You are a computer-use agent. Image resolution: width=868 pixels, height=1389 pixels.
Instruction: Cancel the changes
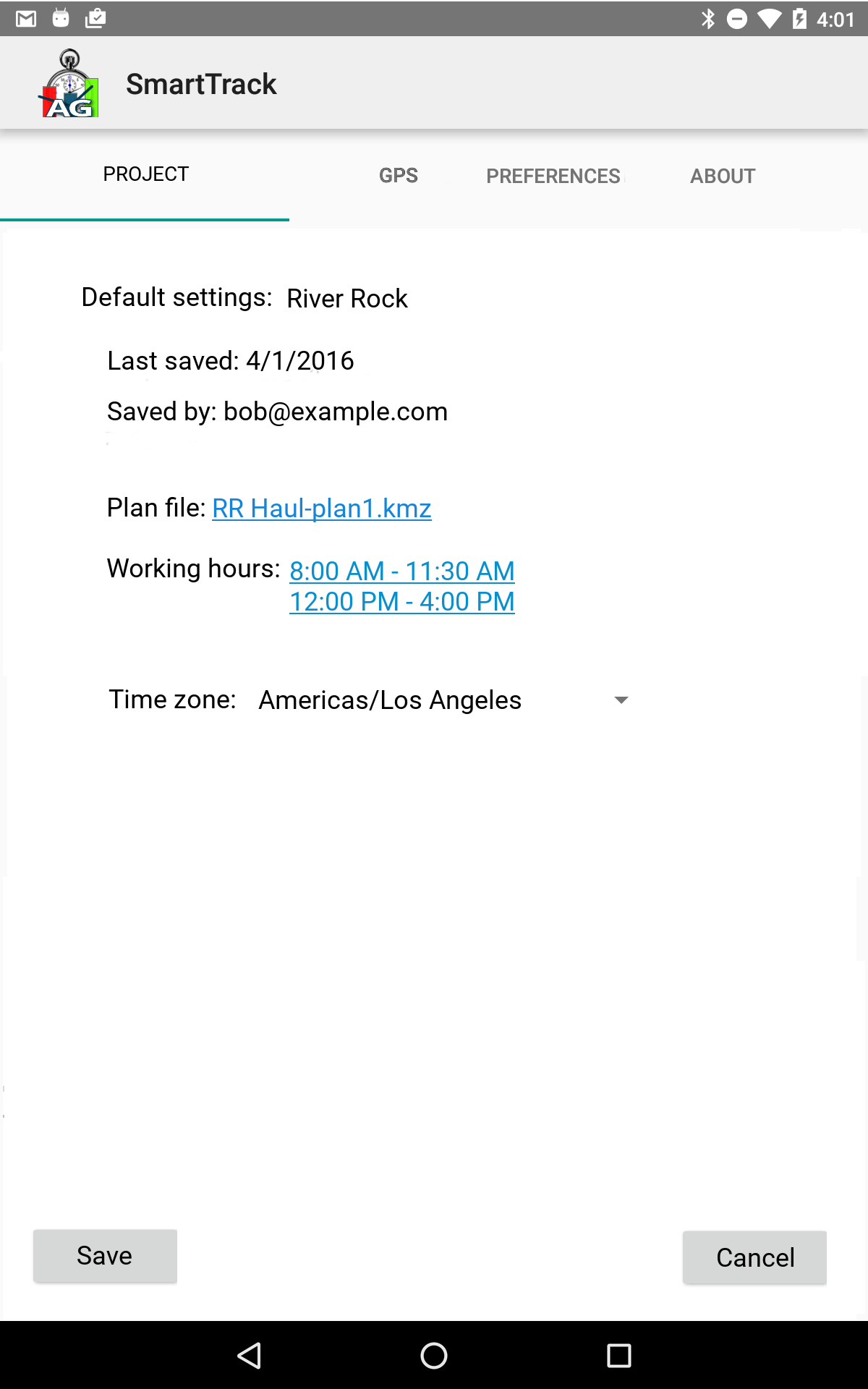[754, 1257]
